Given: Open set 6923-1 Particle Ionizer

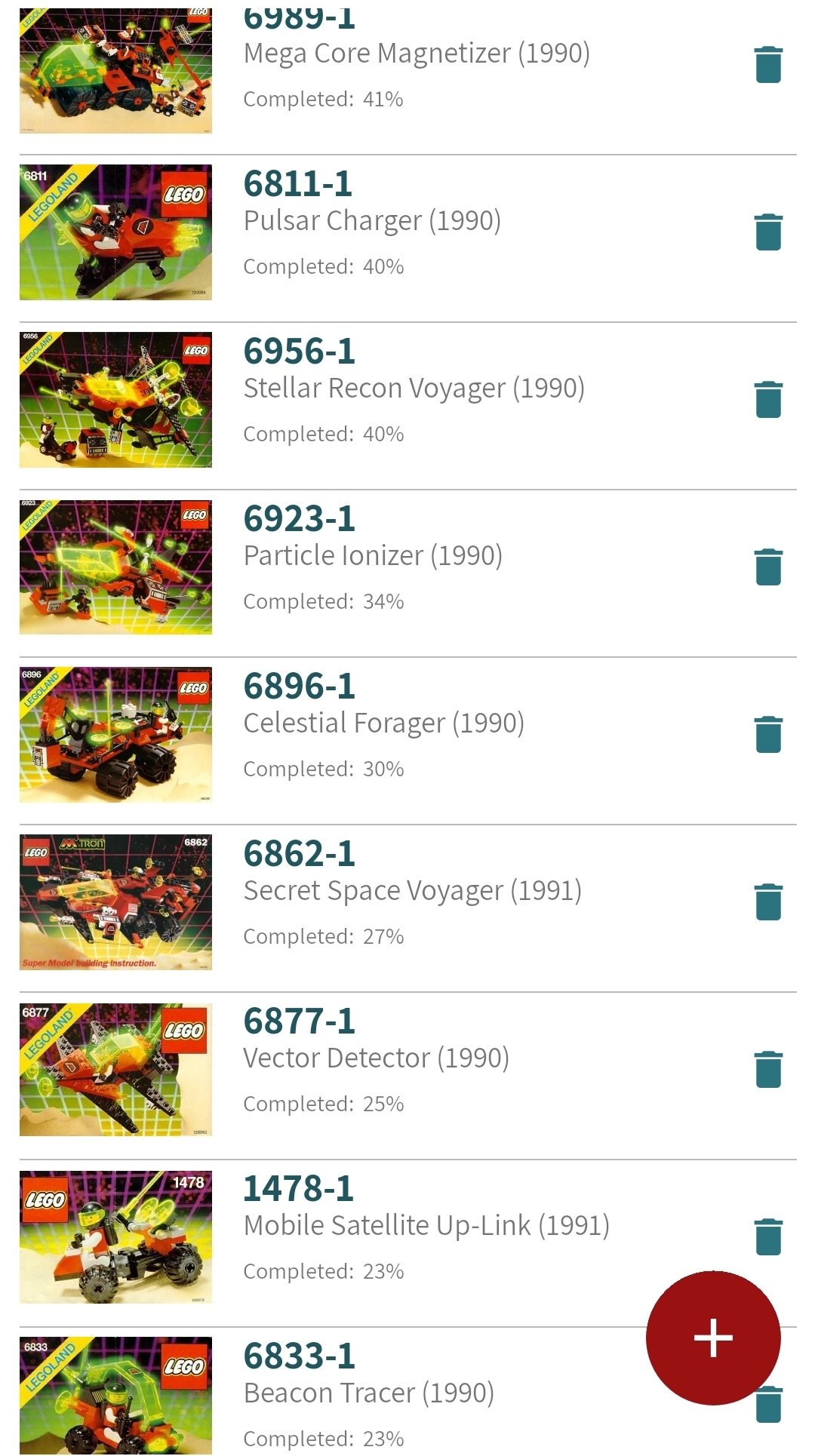Looking at the screenshot, I should pyautogui.click(x=373, y=556).
